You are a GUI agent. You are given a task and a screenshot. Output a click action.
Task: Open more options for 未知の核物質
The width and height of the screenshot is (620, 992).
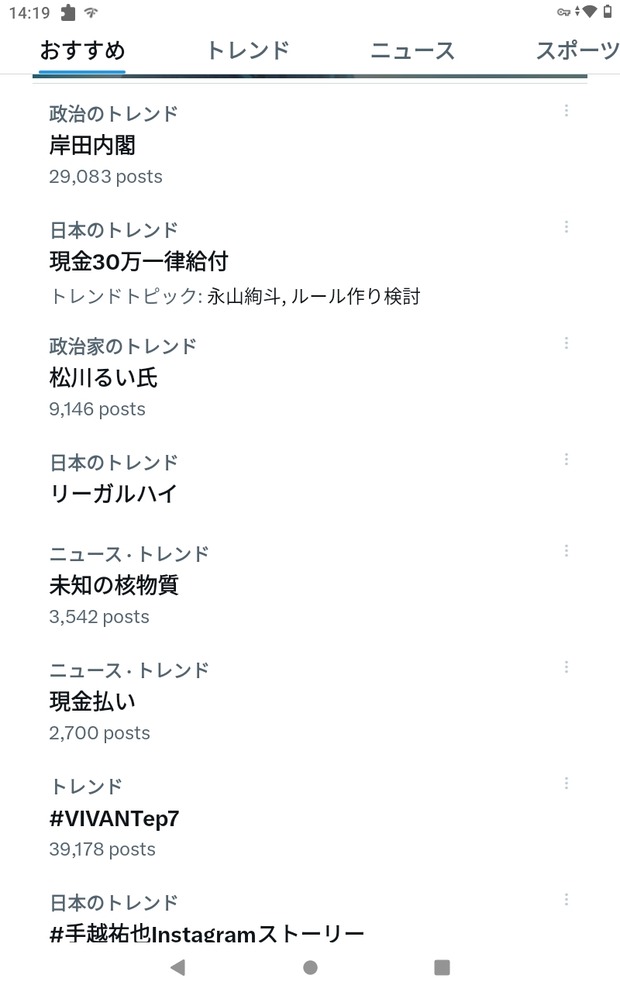pyautogui.click(x=567, y=551)
